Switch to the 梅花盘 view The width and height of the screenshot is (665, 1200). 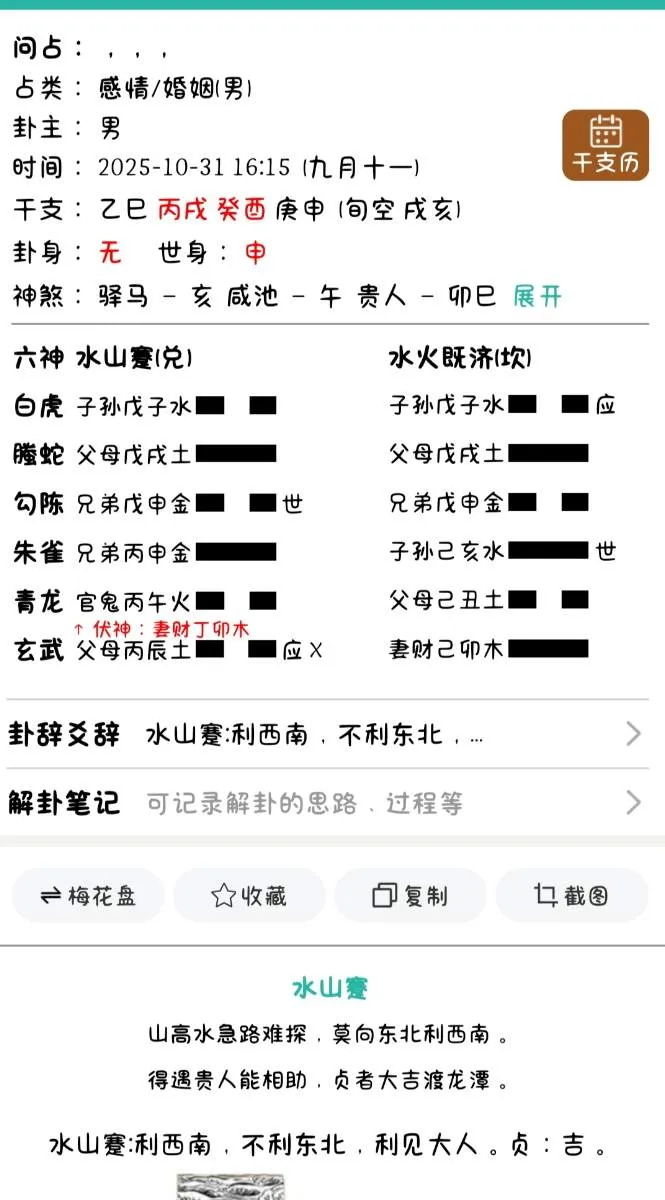pyautogui.click(x=88, y=896)
